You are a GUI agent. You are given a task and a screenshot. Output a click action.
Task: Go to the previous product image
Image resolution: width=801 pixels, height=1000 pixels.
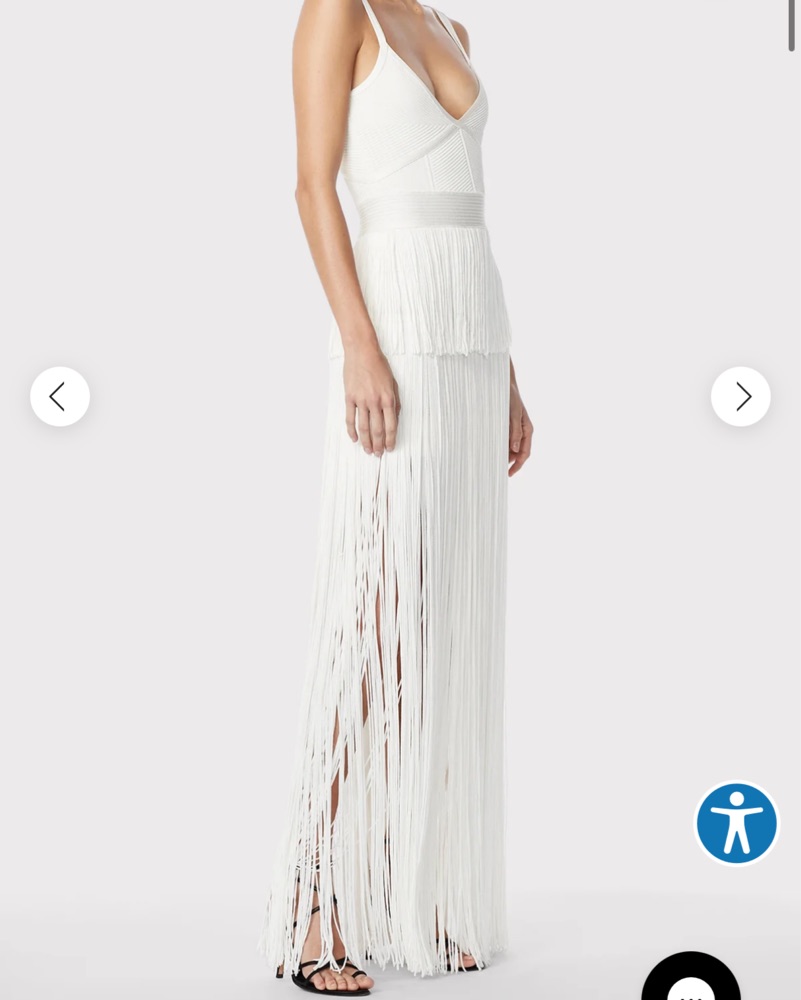point(60,397)
